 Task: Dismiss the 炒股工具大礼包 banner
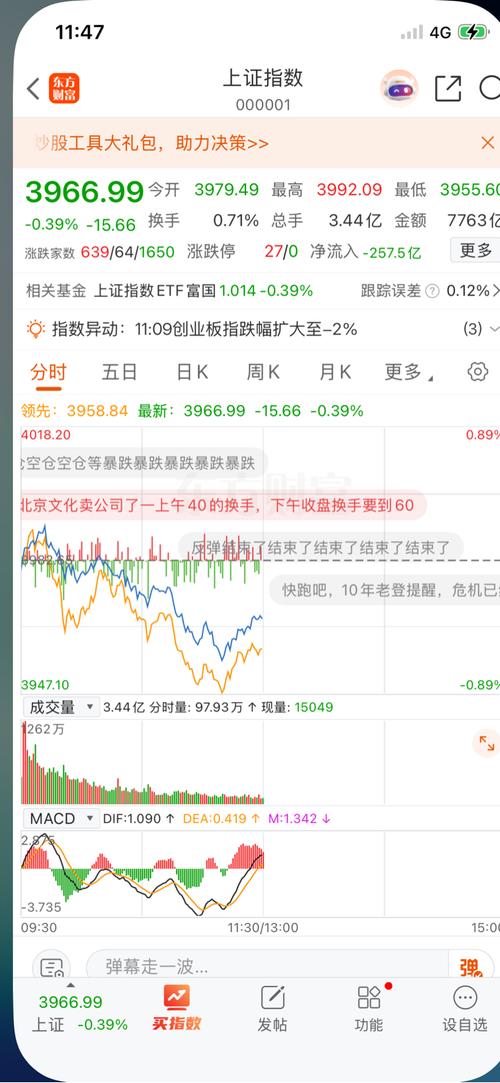487,143
